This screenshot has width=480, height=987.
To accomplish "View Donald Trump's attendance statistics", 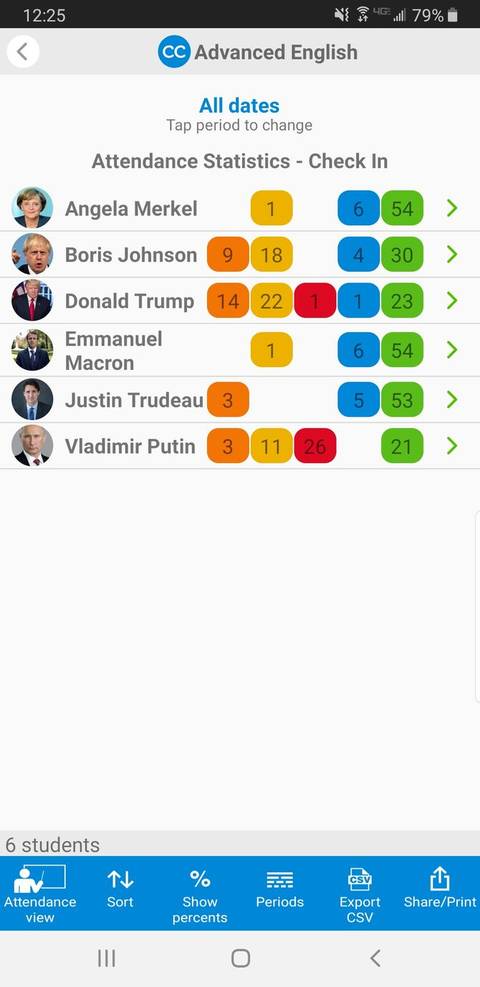I will [x=240, y=300].
